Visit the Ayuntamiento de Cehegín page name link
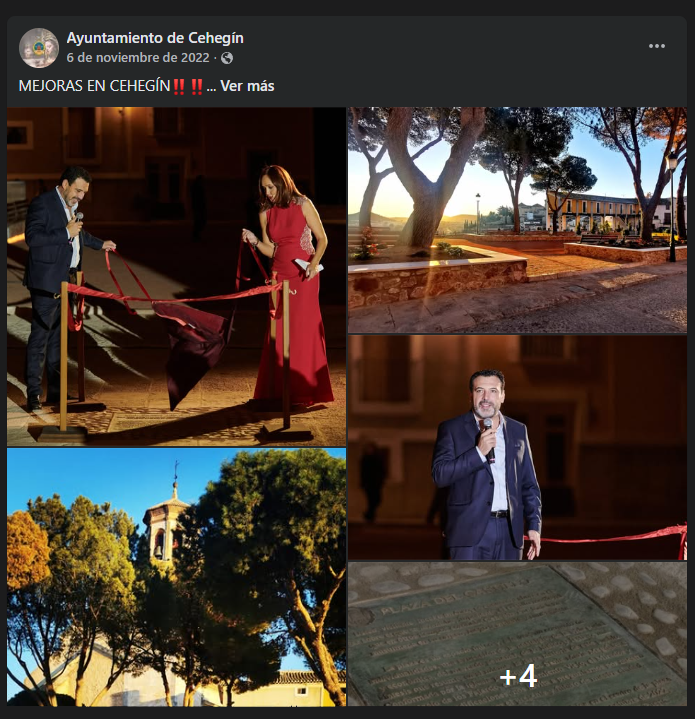 [155, 38]
